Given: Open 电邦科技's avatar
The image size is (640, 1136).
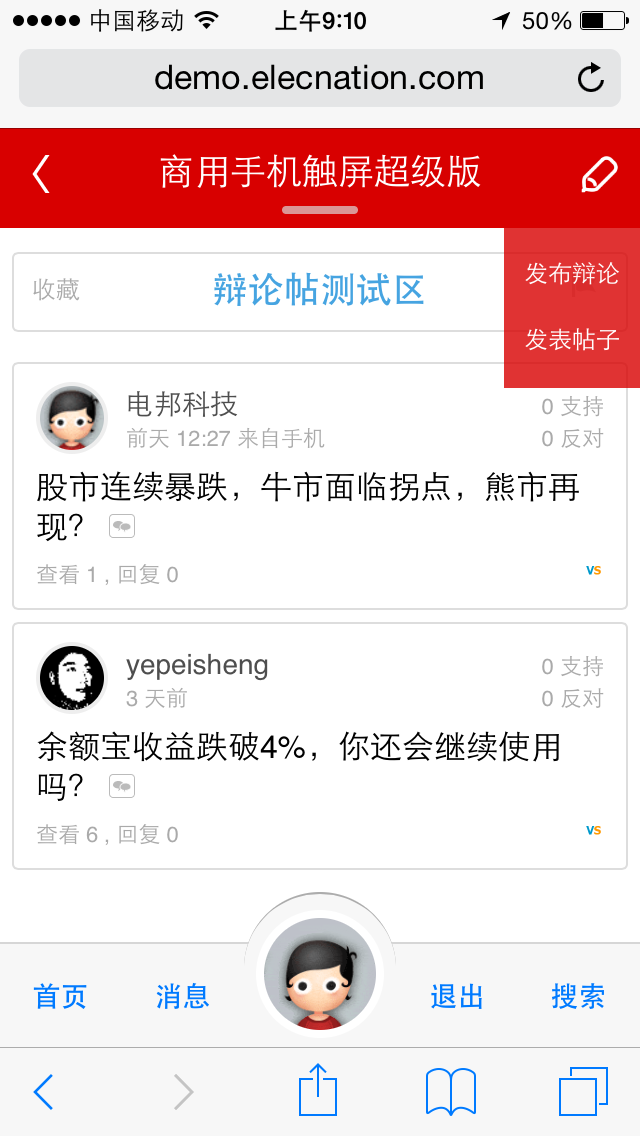Looking at the screenshot, I should tap(71, 418).
